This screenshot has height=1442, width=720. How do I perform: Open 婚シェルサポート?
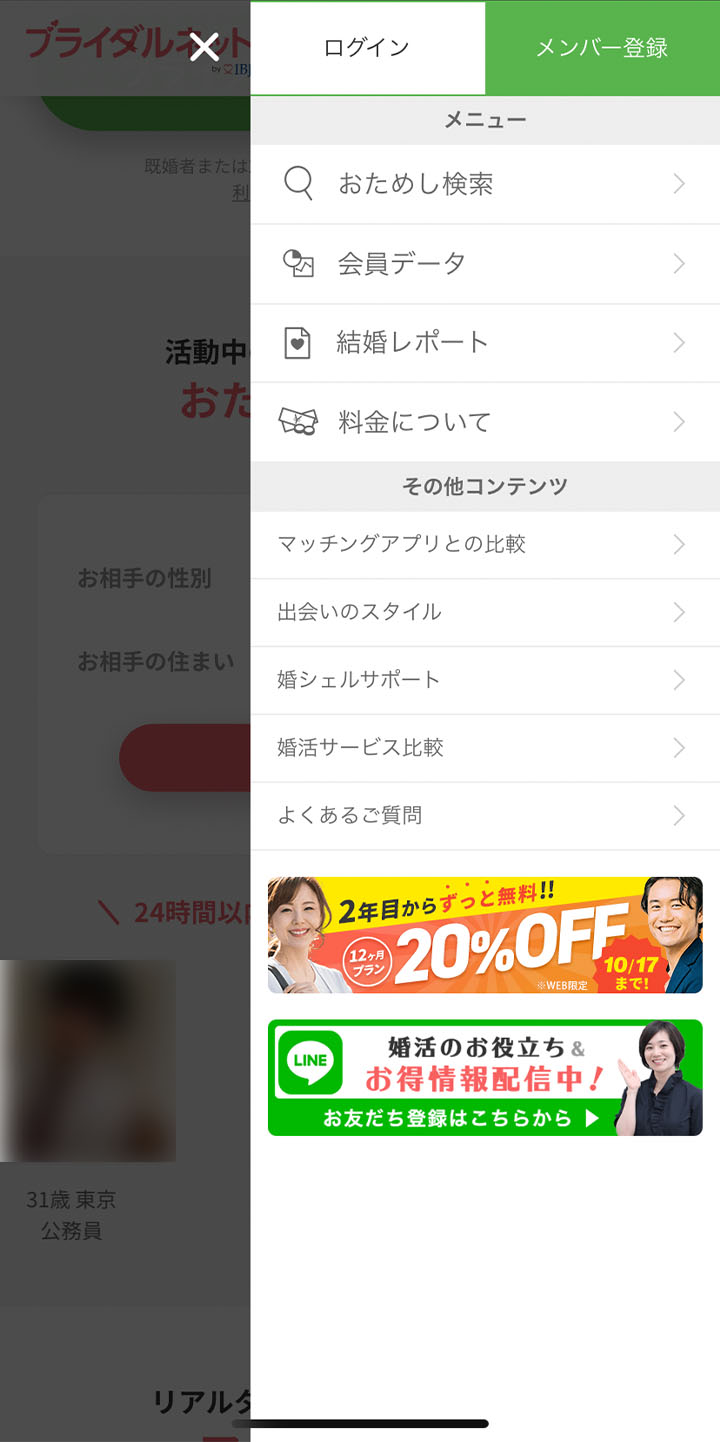(485, 680)
